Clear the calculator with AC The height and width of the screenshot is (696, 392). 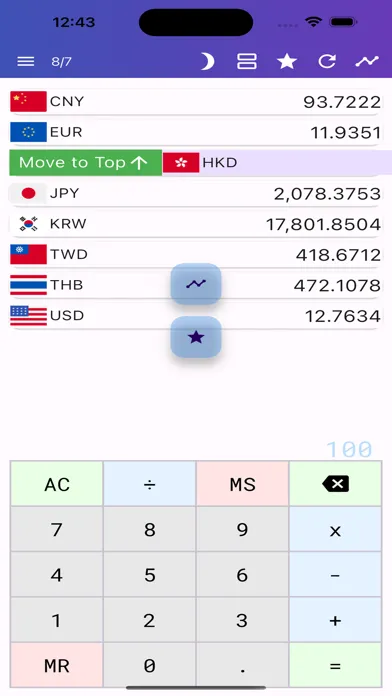click(x=57, y=484)
